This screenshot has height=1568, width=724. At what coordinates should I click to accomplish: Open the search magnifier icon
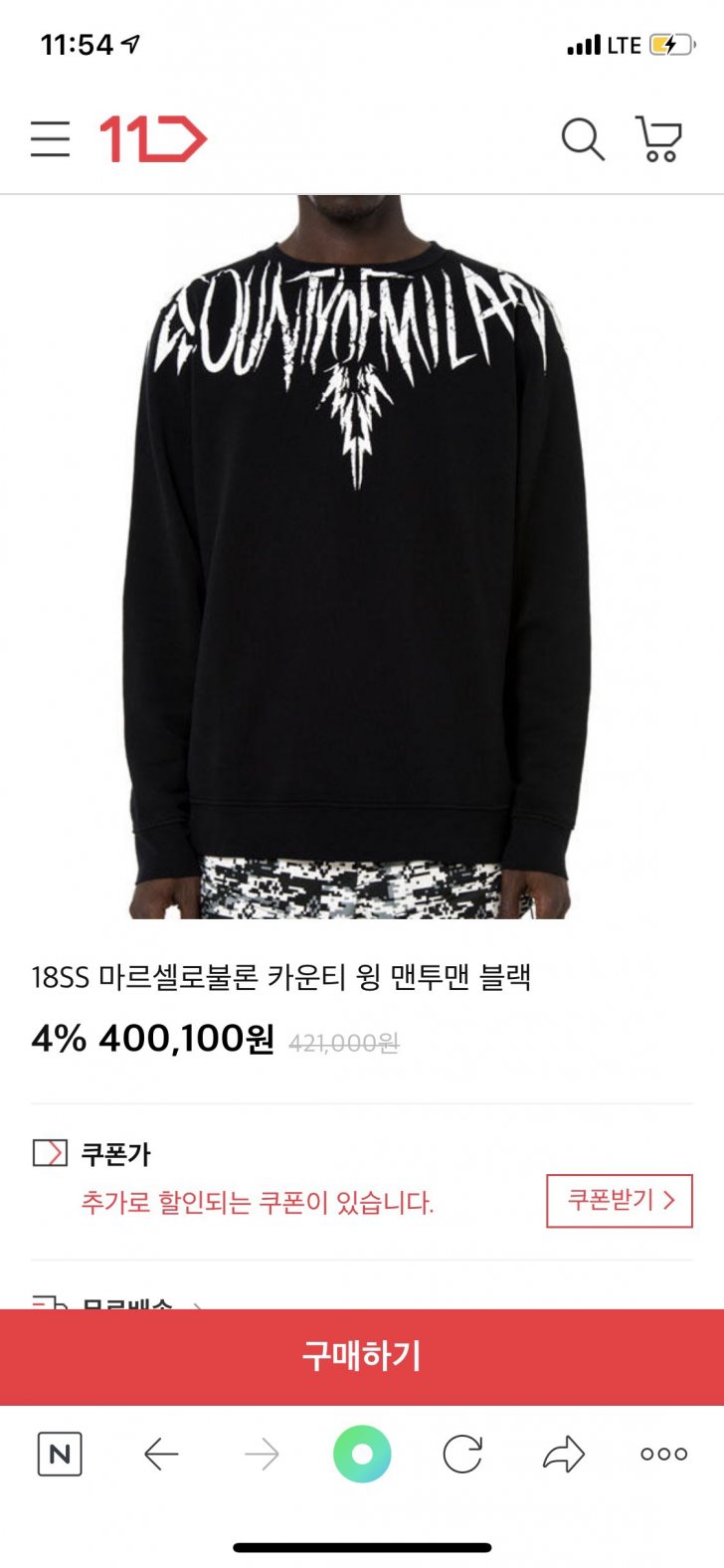(x=583, y=139)
